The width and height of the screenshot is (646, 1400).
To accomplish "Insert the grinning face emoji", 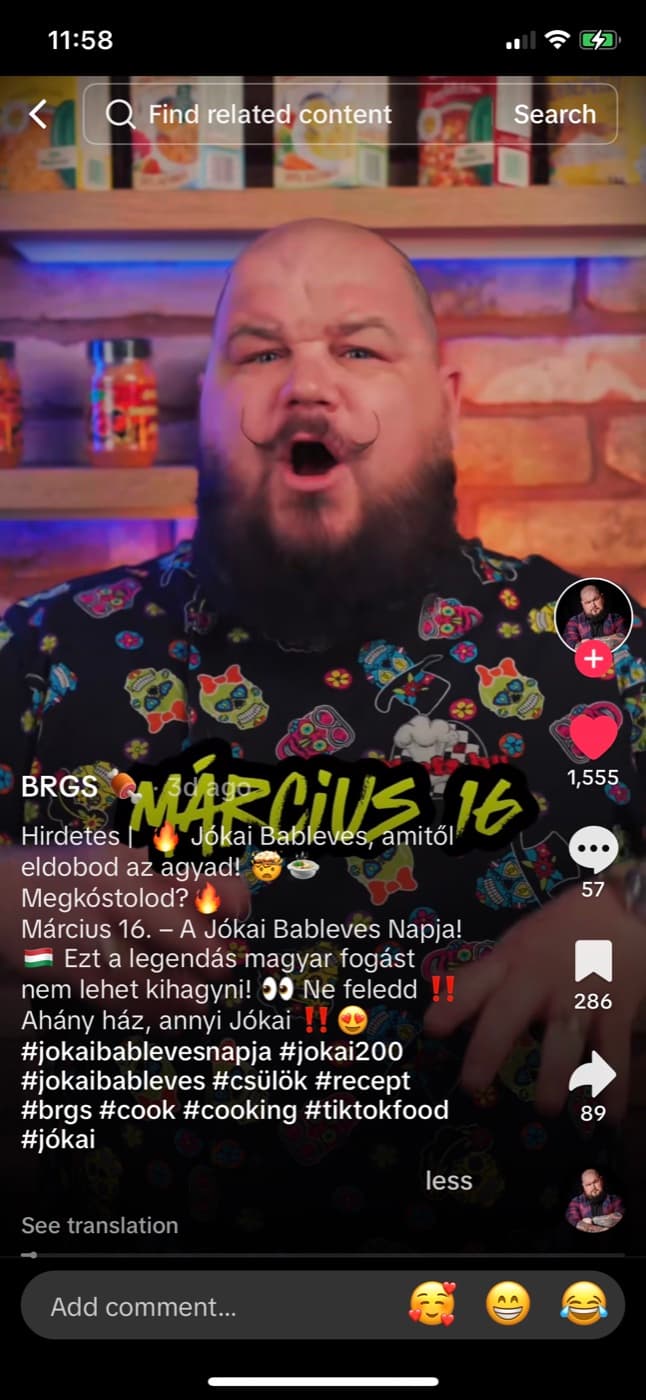I will point(508,1305).
